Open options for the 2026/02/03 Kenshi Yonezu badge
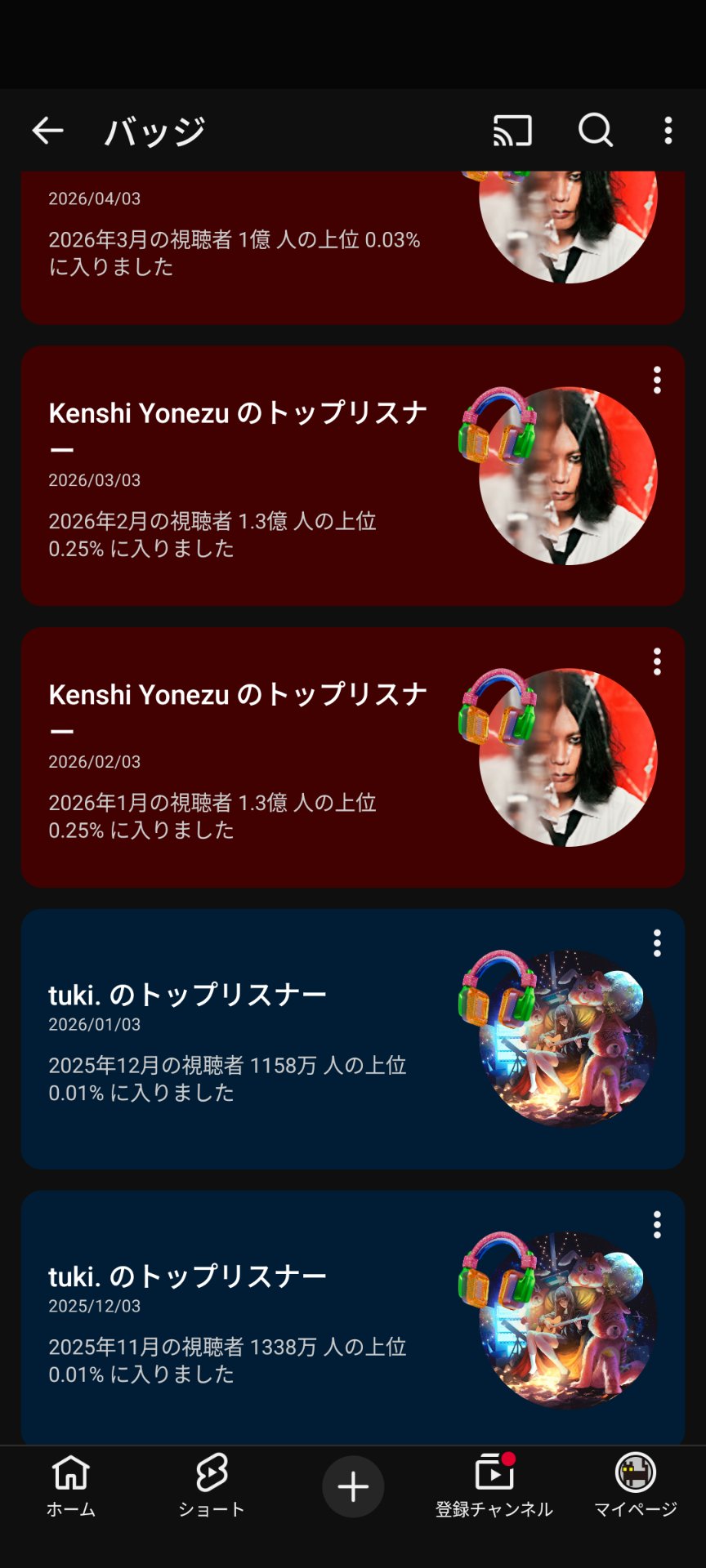The width and height of the screenshot is (706, 1568). (657, 662)
